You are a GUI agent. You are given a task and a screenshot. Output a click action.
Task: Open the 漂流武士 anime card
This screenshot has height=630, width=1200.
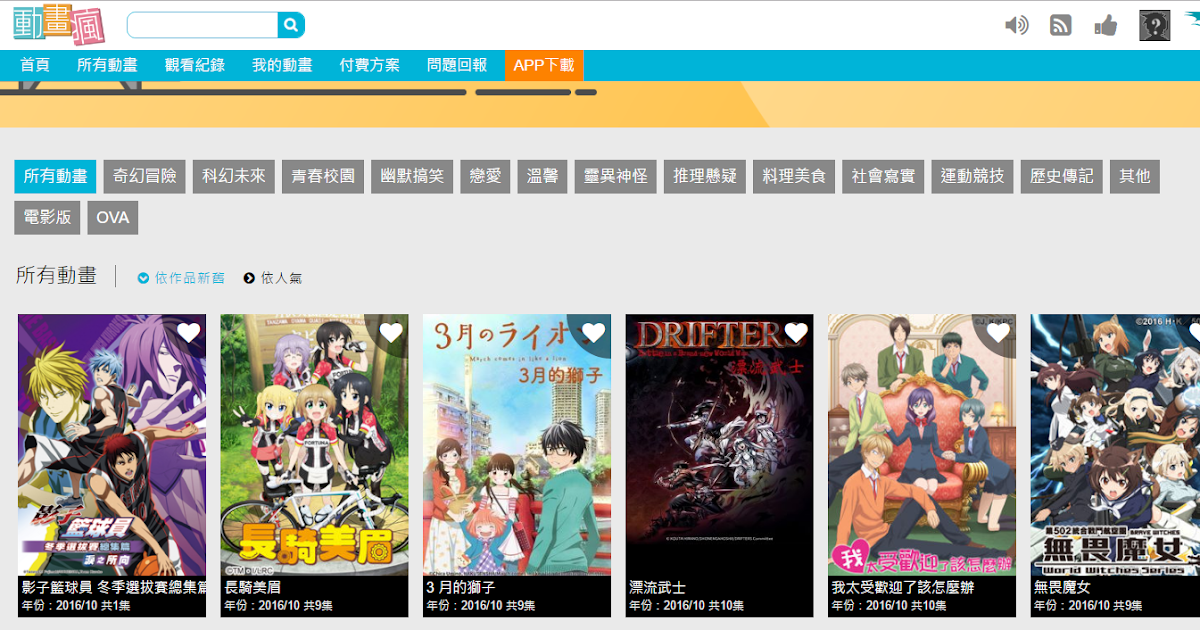click(x=719, y=450)
